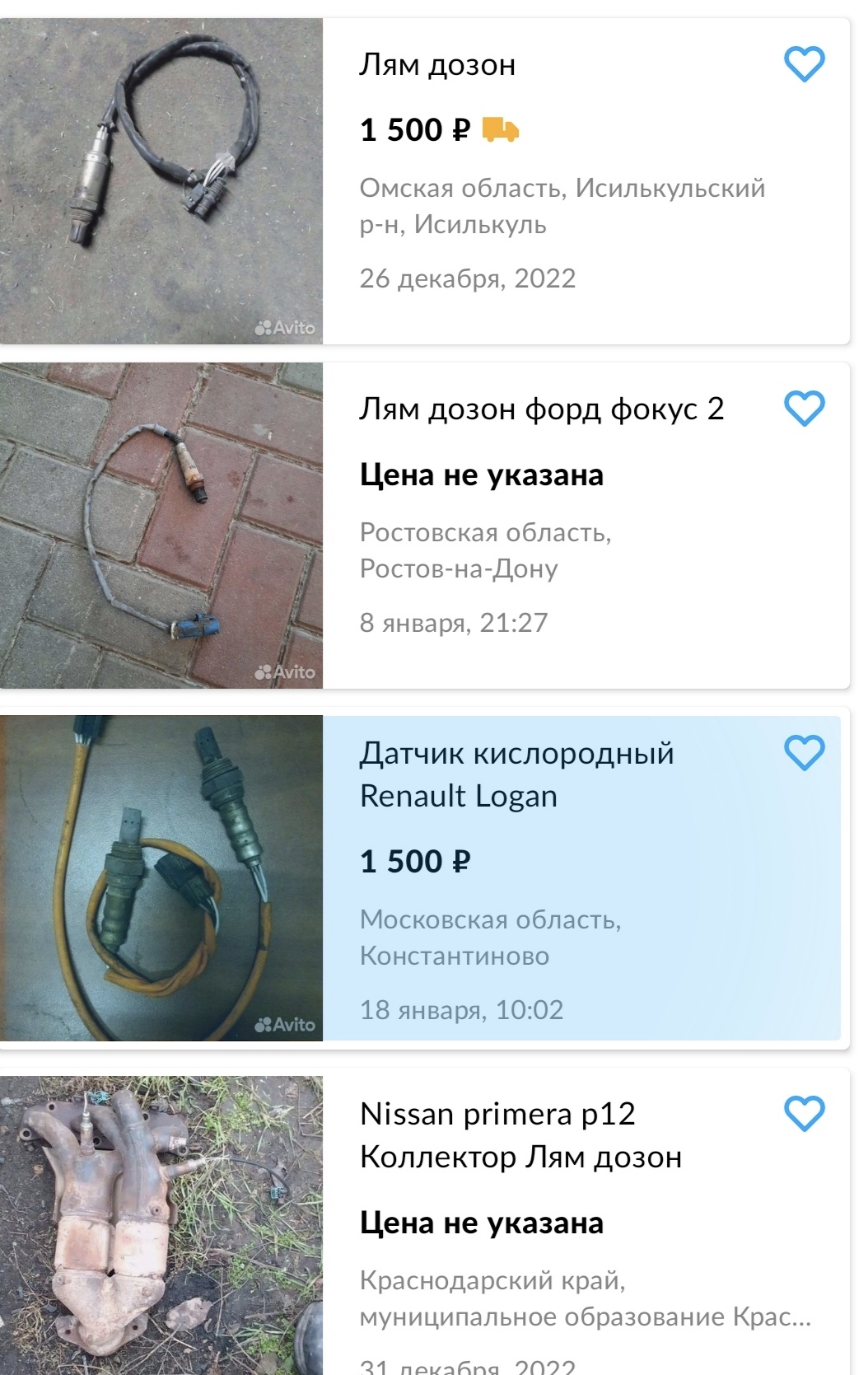
Task: Favorite the 'Лям дозон форд фокус 2' listing
Action: point(804,409)
